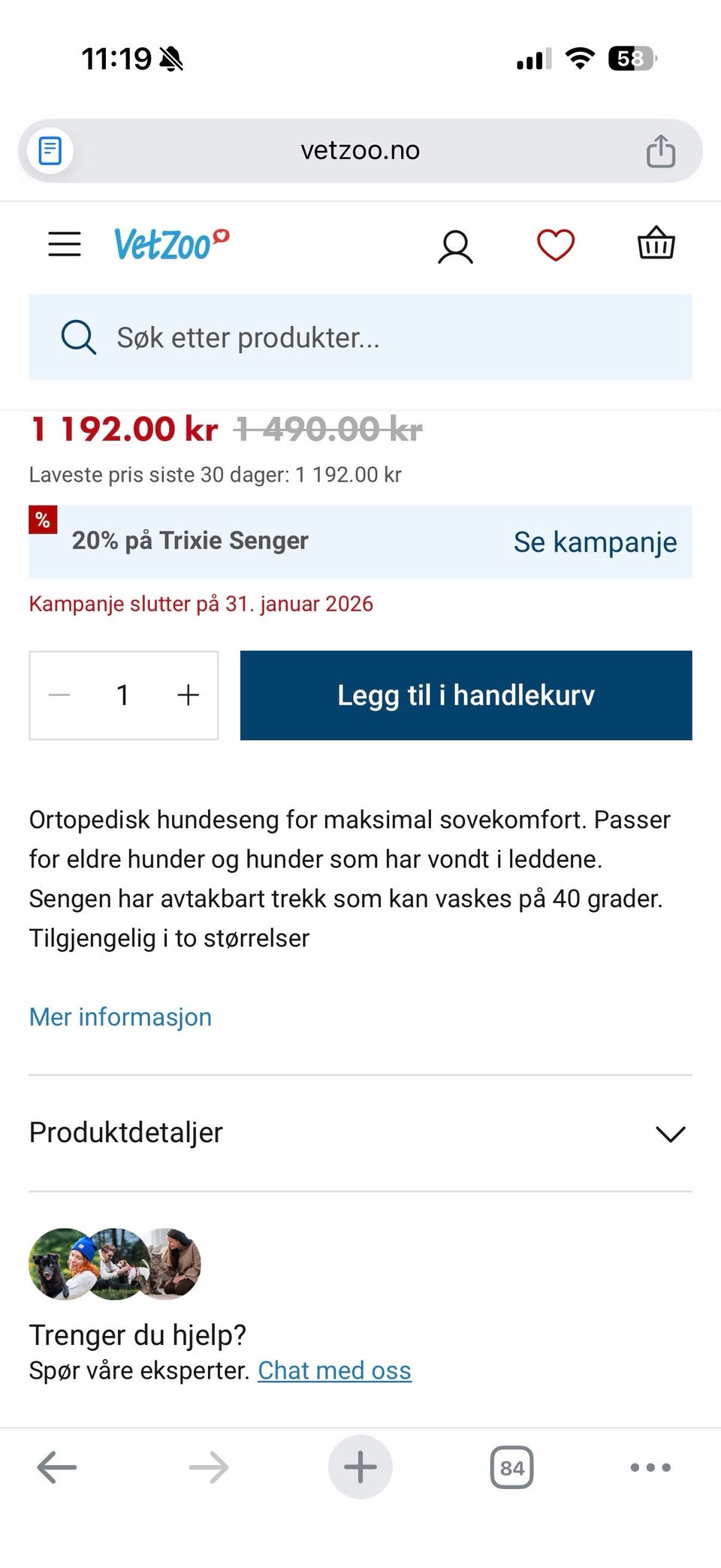Image resolution: width=721 pixels, height=1568 pixels.
Task: View your favorites heart icon
Action: pyautogui.click(x=554, y=243)
